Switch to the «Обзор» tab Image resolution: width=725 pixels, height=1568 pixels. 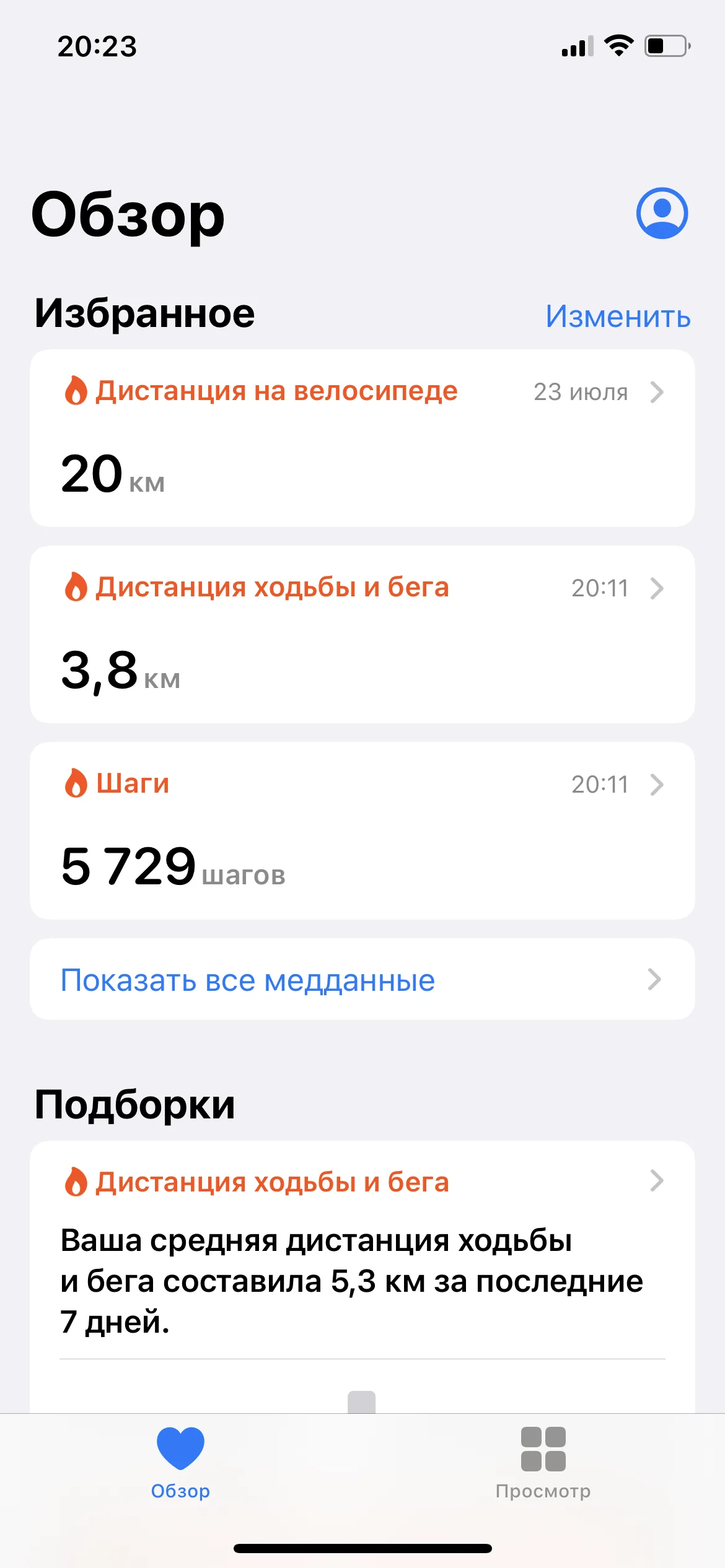coord(180,1463)
